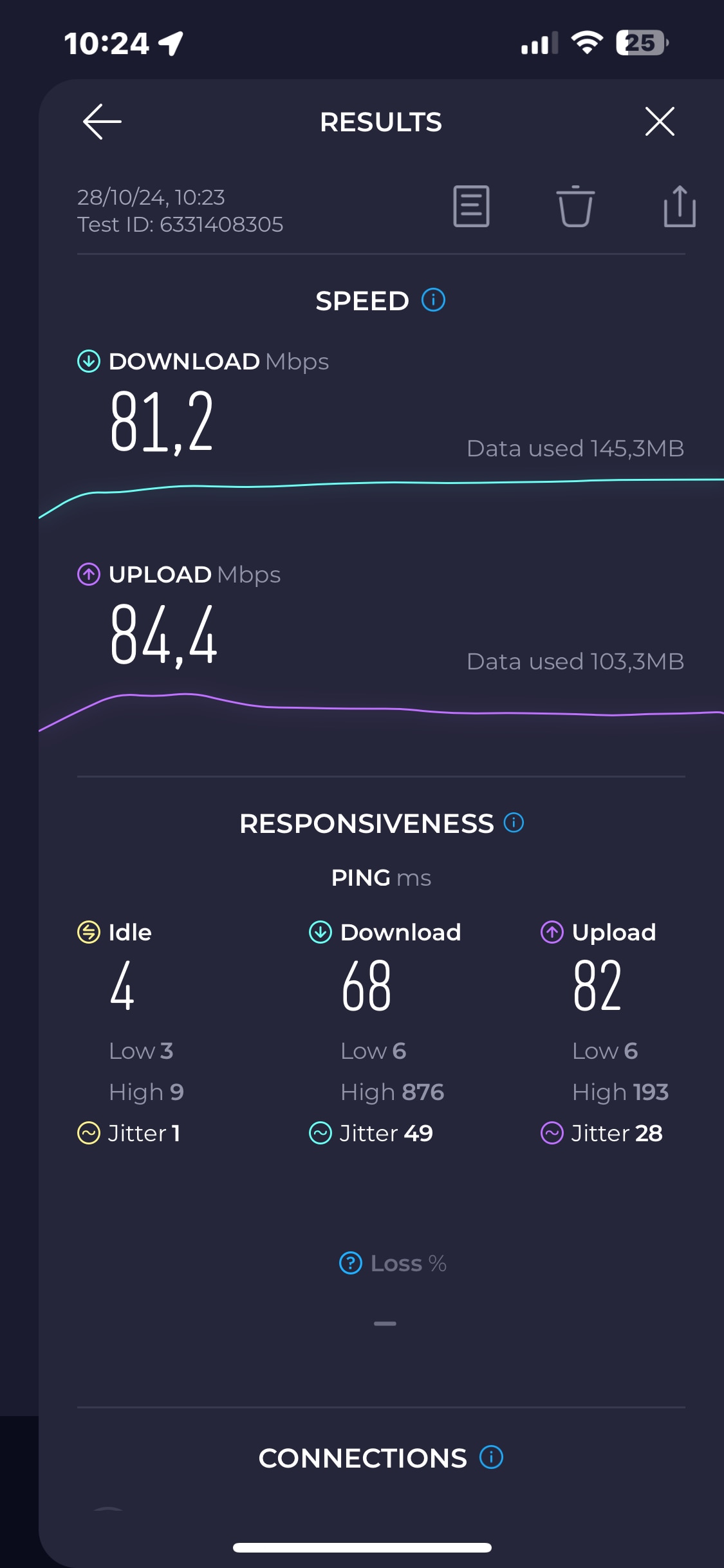Tap the question mark beside Loss %
Viewport: 724px width, 1568px height.
coord(351,1263)
